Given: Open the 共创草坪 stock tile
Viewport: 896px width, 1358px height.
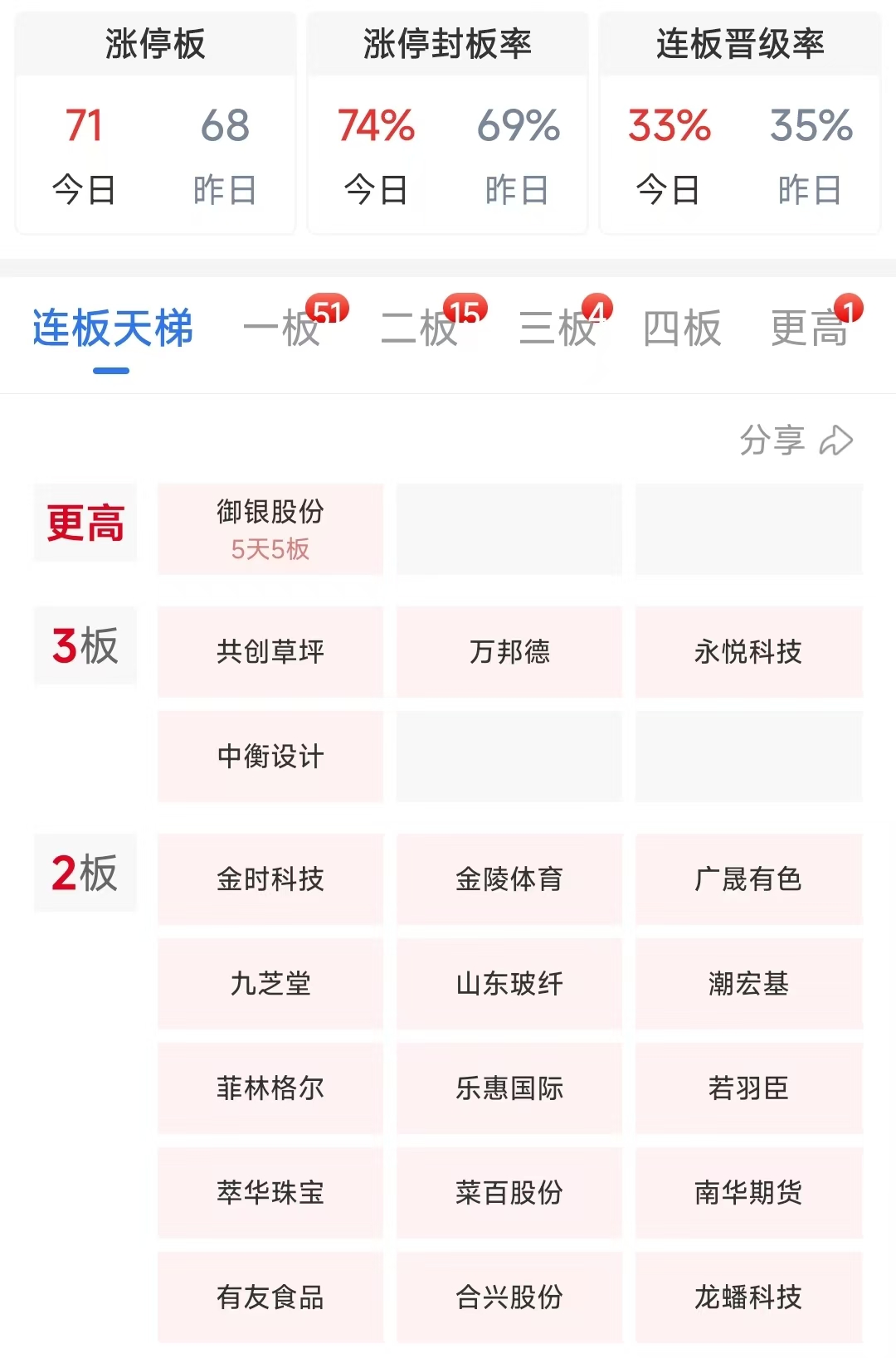Looking at the screenshot, I should (270, 652).
